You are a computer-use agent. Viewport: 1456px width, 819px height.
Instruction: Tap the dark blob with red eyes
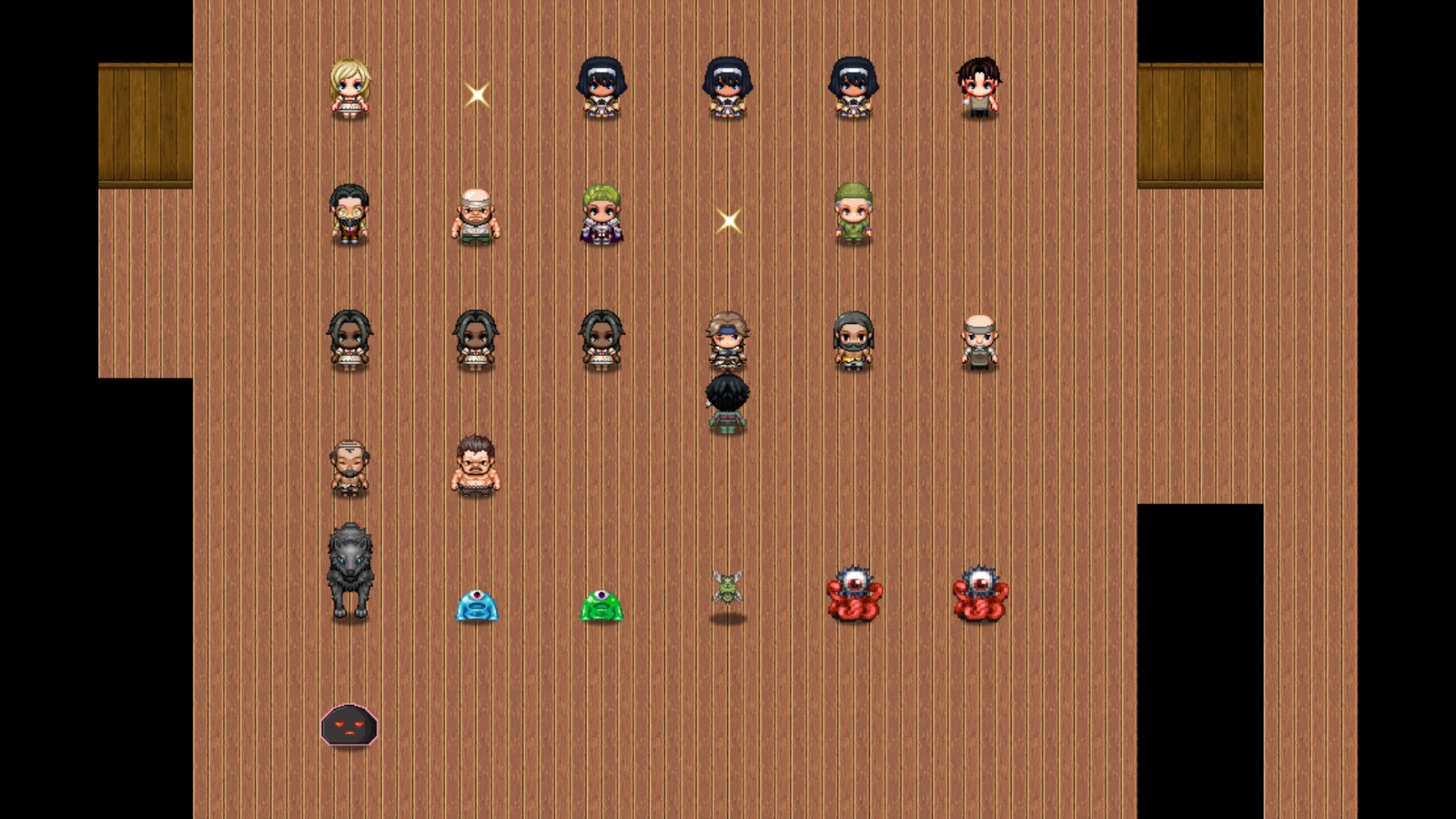point(349,725)
